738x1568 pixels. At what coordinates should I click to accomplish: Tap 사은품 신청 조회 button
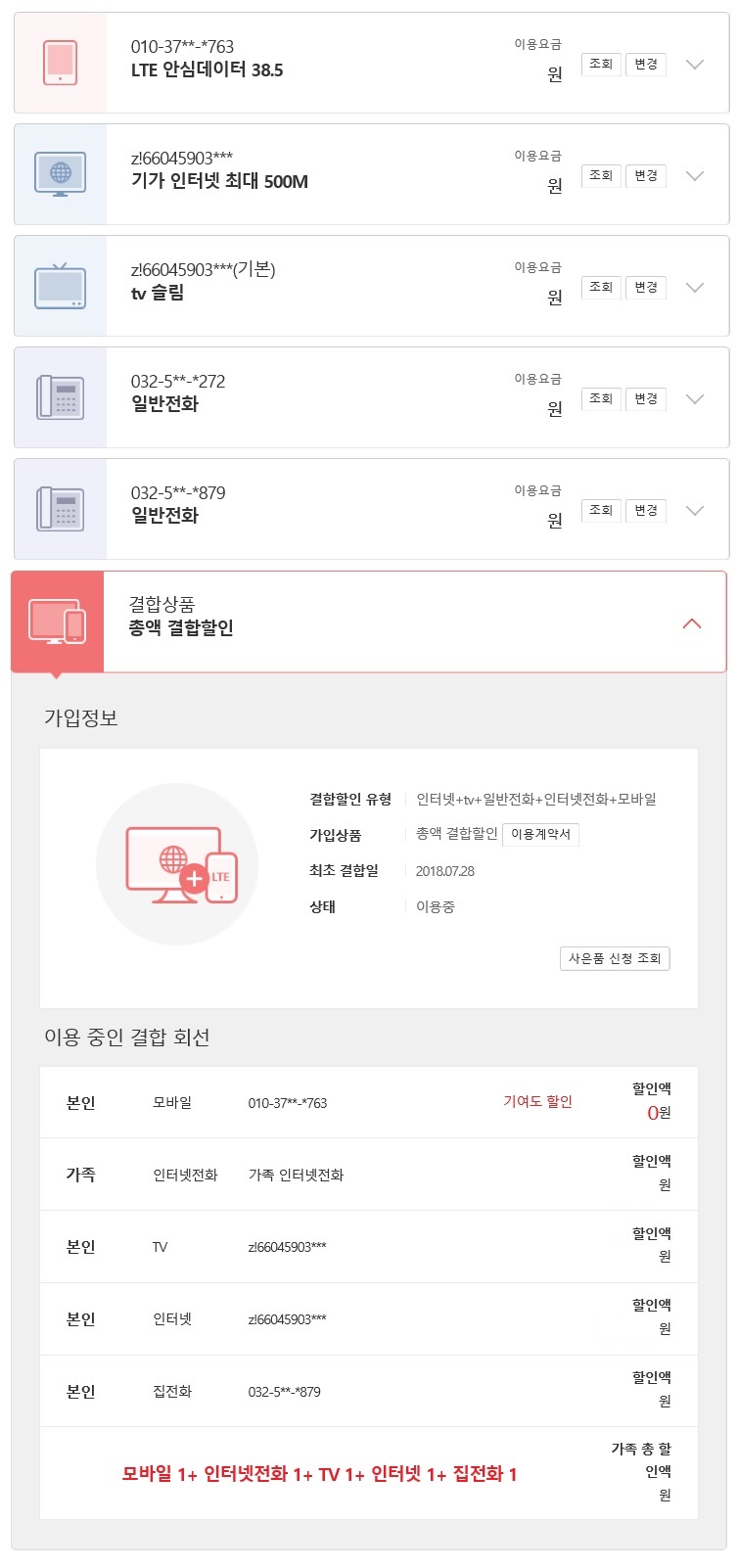[615, 959]
